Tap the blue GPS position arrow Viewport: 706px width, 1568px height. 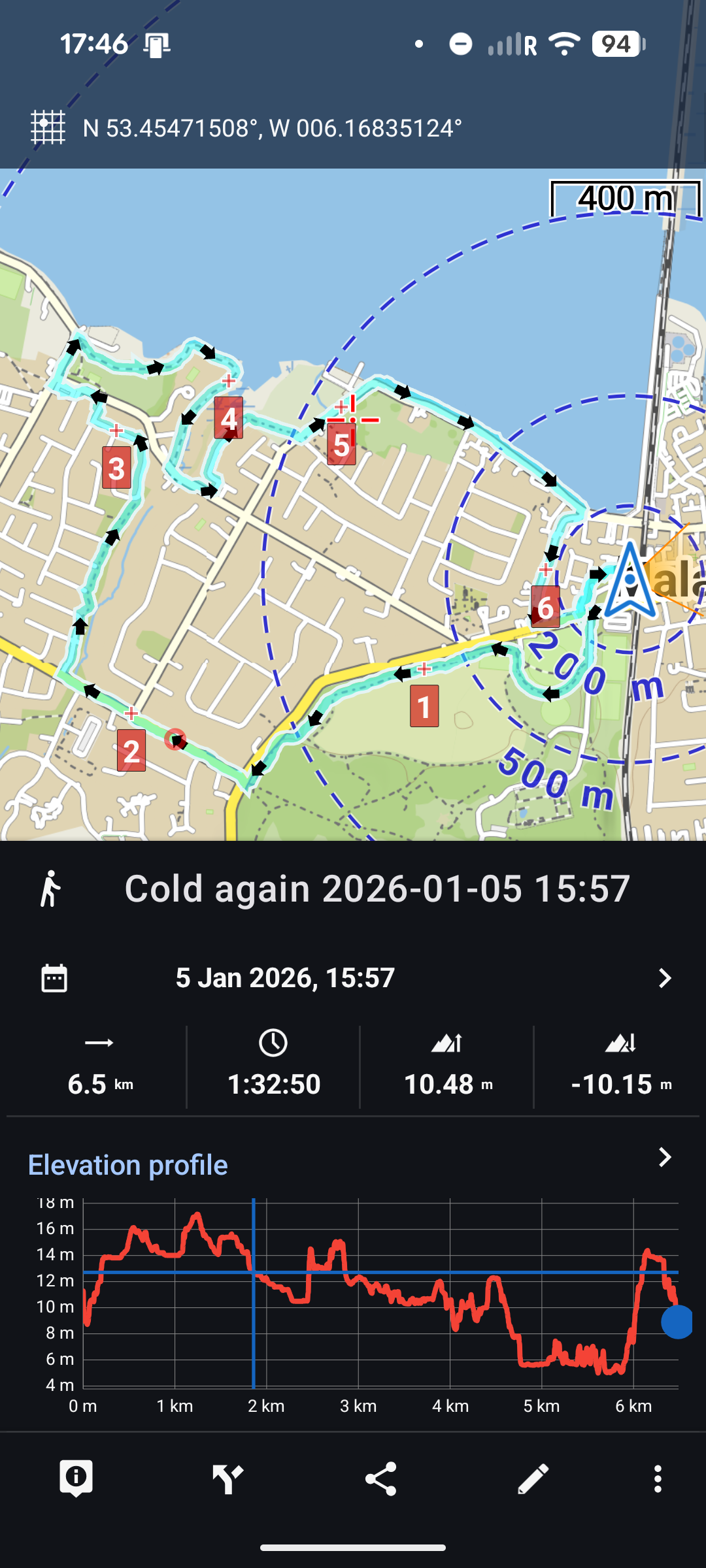tap(630, 580)
